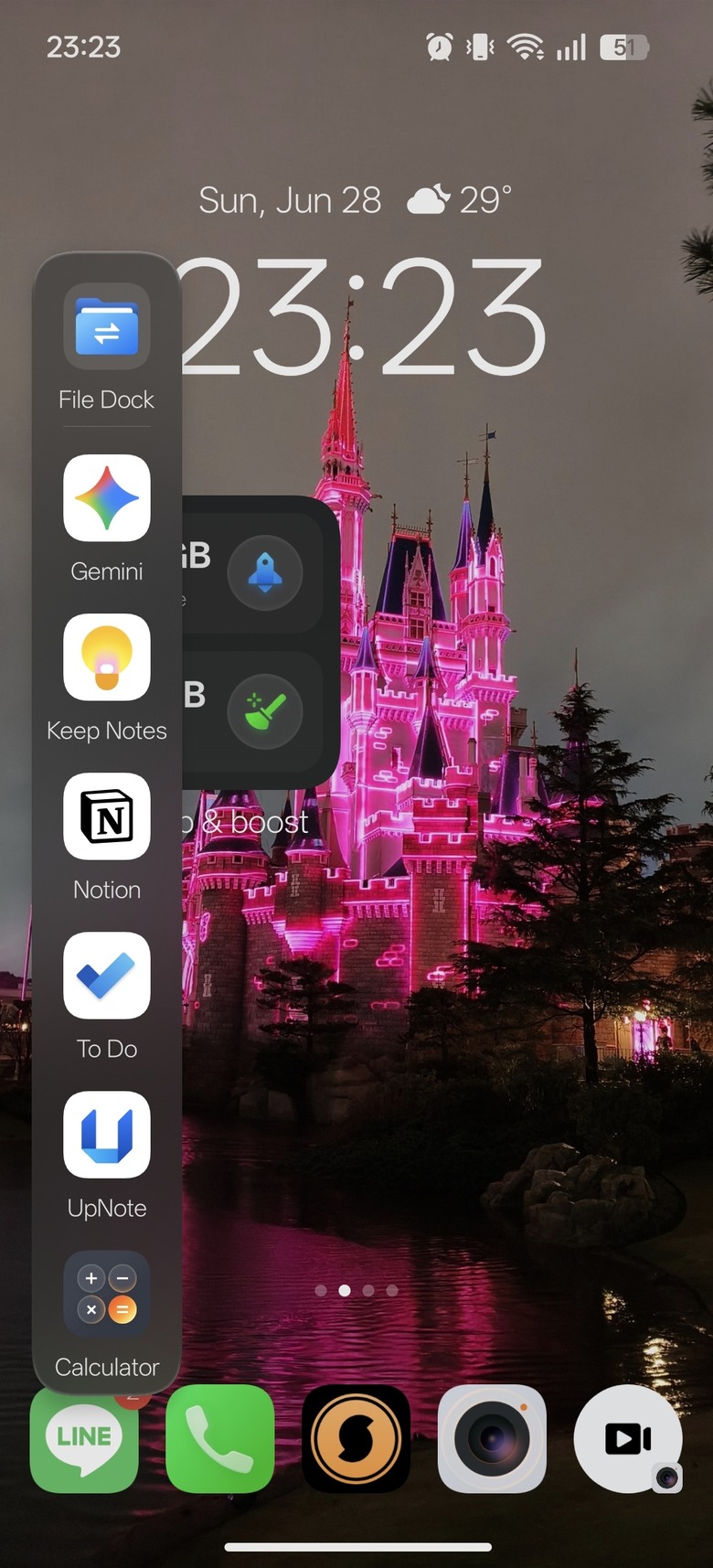Launch the Camera app from dock
713x1568 pixels.
point(492,1438)
